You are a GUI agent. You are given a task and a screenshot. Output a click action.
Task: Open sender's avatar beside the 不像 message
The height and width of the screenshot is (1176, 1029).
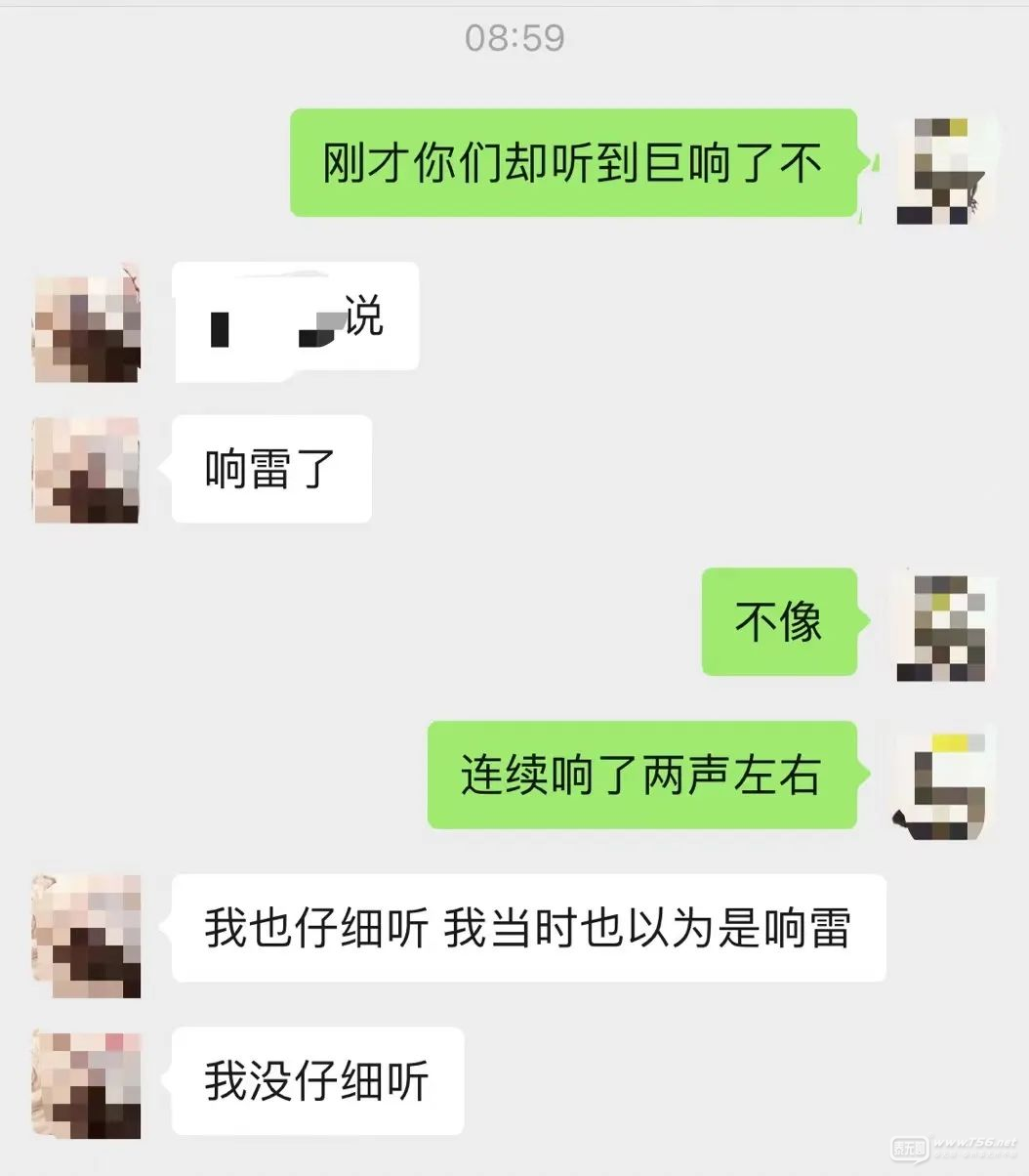[x=943, y=625]
